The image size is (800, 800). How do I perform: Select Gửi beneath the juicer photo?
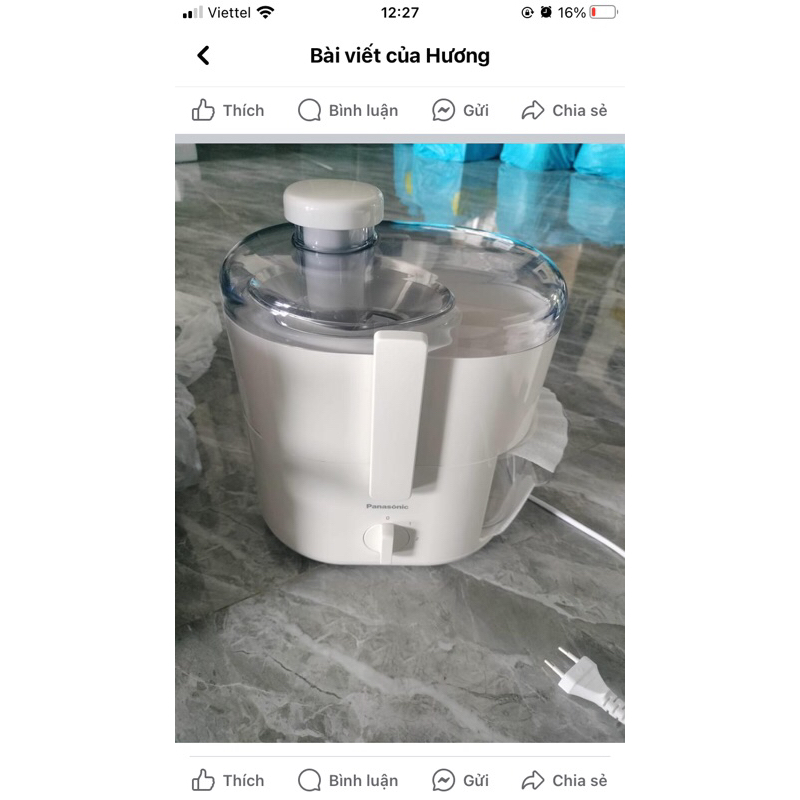(x=460, y=780)
